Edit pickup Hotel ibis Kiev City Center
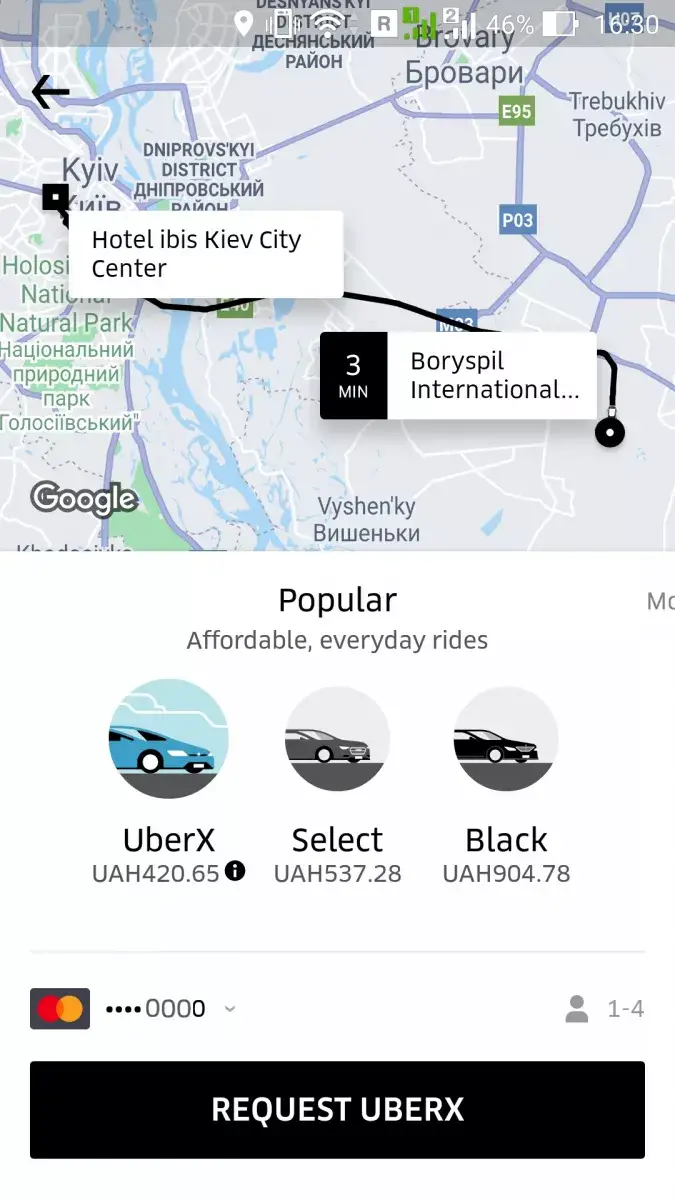 (x=206, y=254)
